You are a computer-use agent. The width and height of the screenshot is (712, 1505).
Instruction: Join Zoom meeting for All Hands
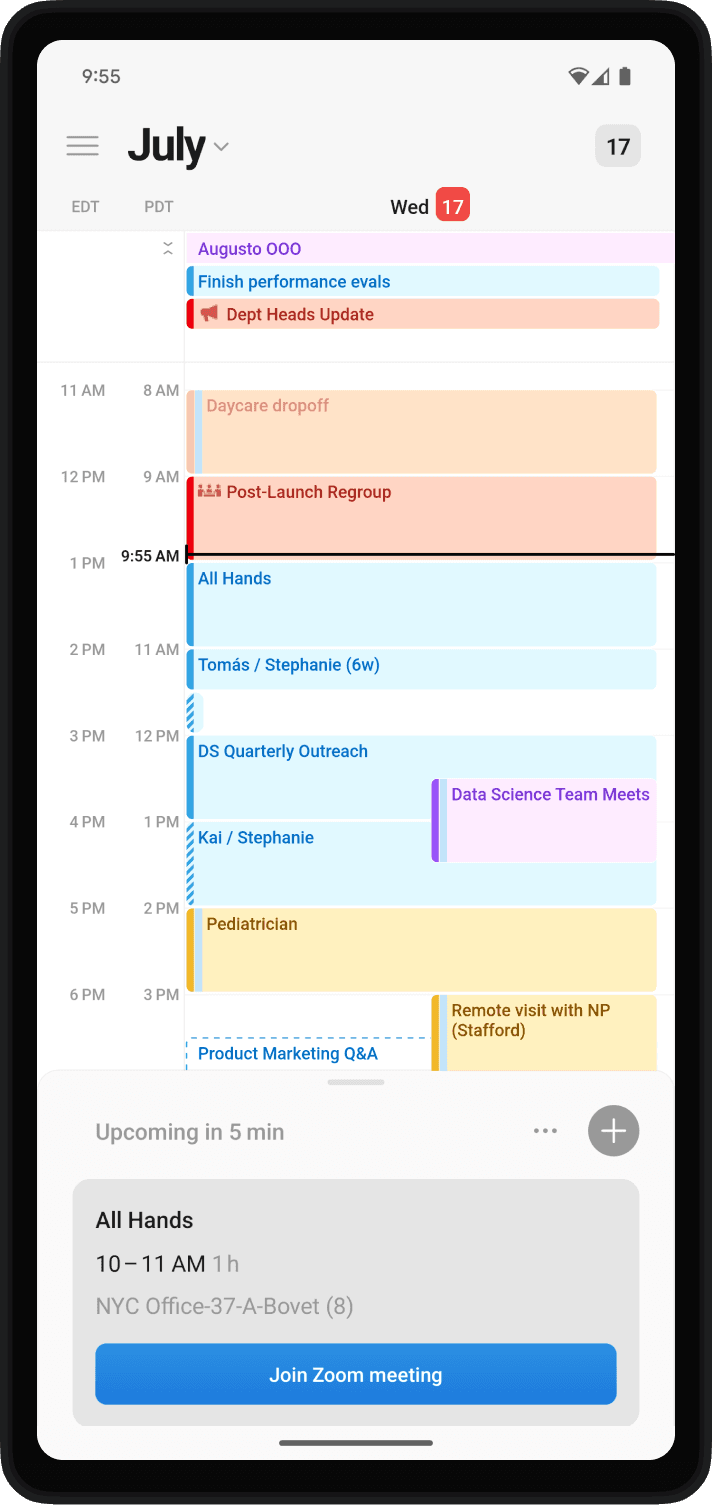356,1375
